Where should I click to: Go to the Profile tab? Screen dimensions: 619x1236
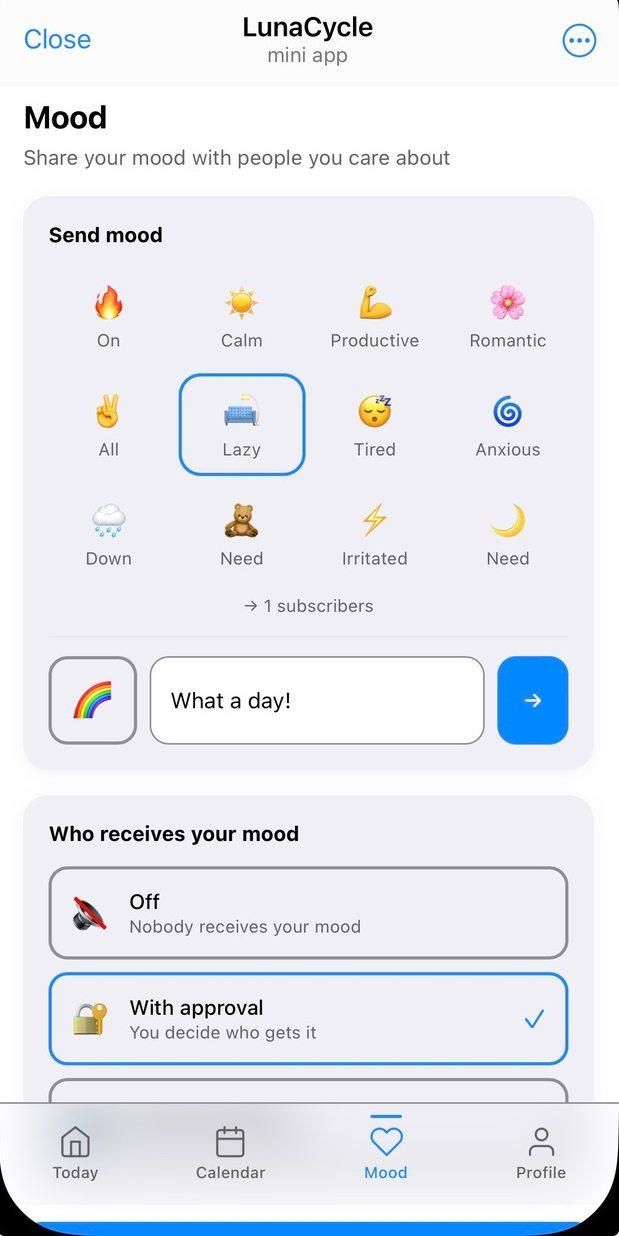click(x=541, y=1153)
